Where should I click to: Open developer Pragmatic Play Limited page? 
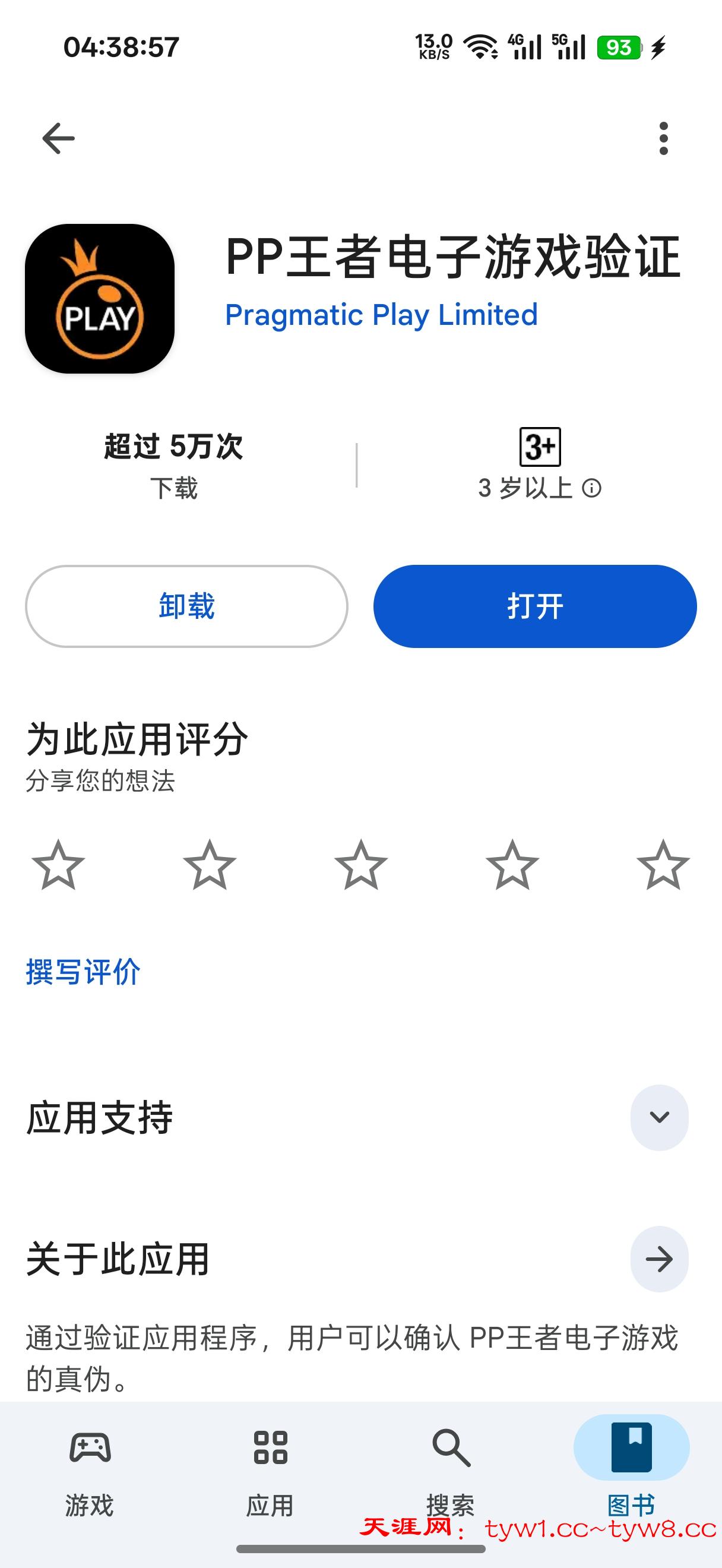[381, 315]
